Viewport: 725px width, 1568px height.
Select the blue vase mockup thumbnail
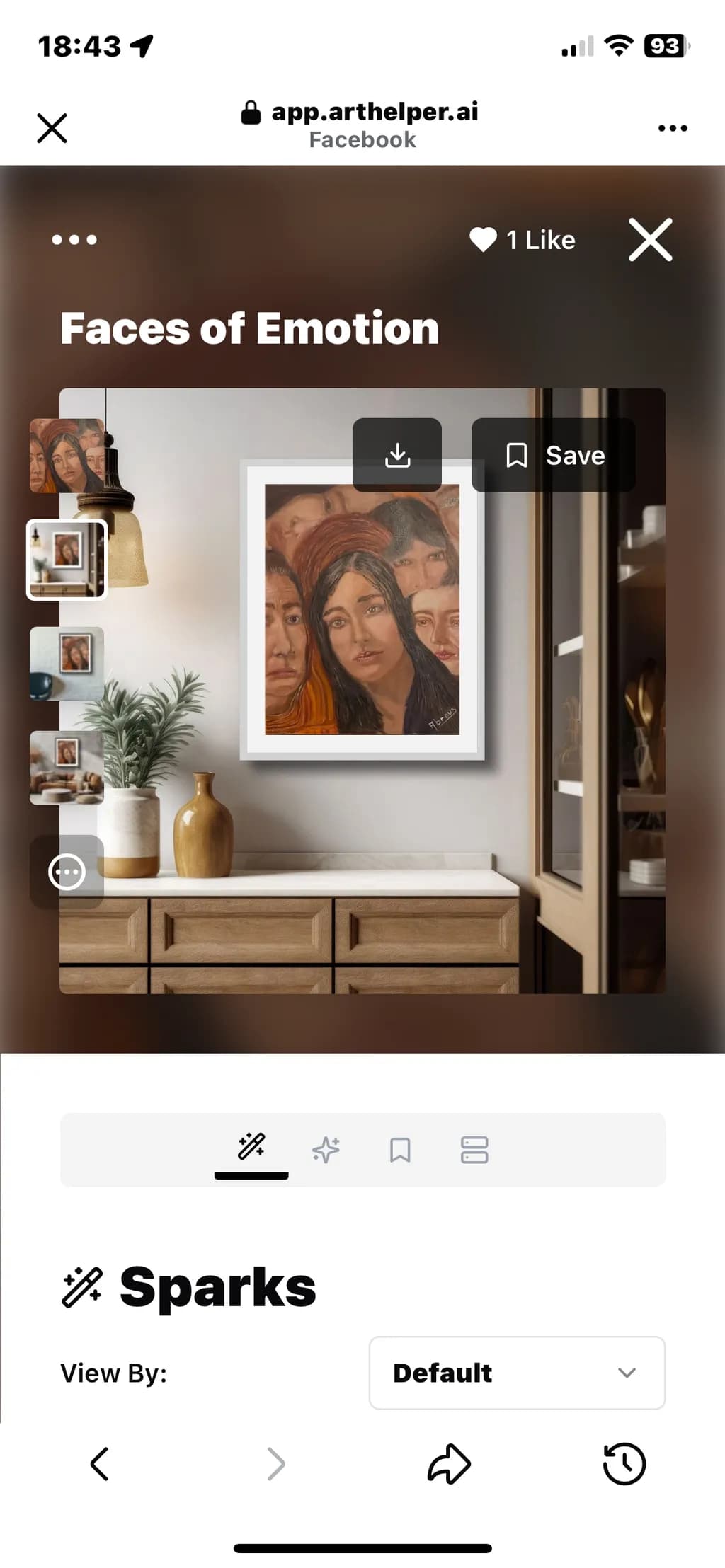[x=67, y=664]
